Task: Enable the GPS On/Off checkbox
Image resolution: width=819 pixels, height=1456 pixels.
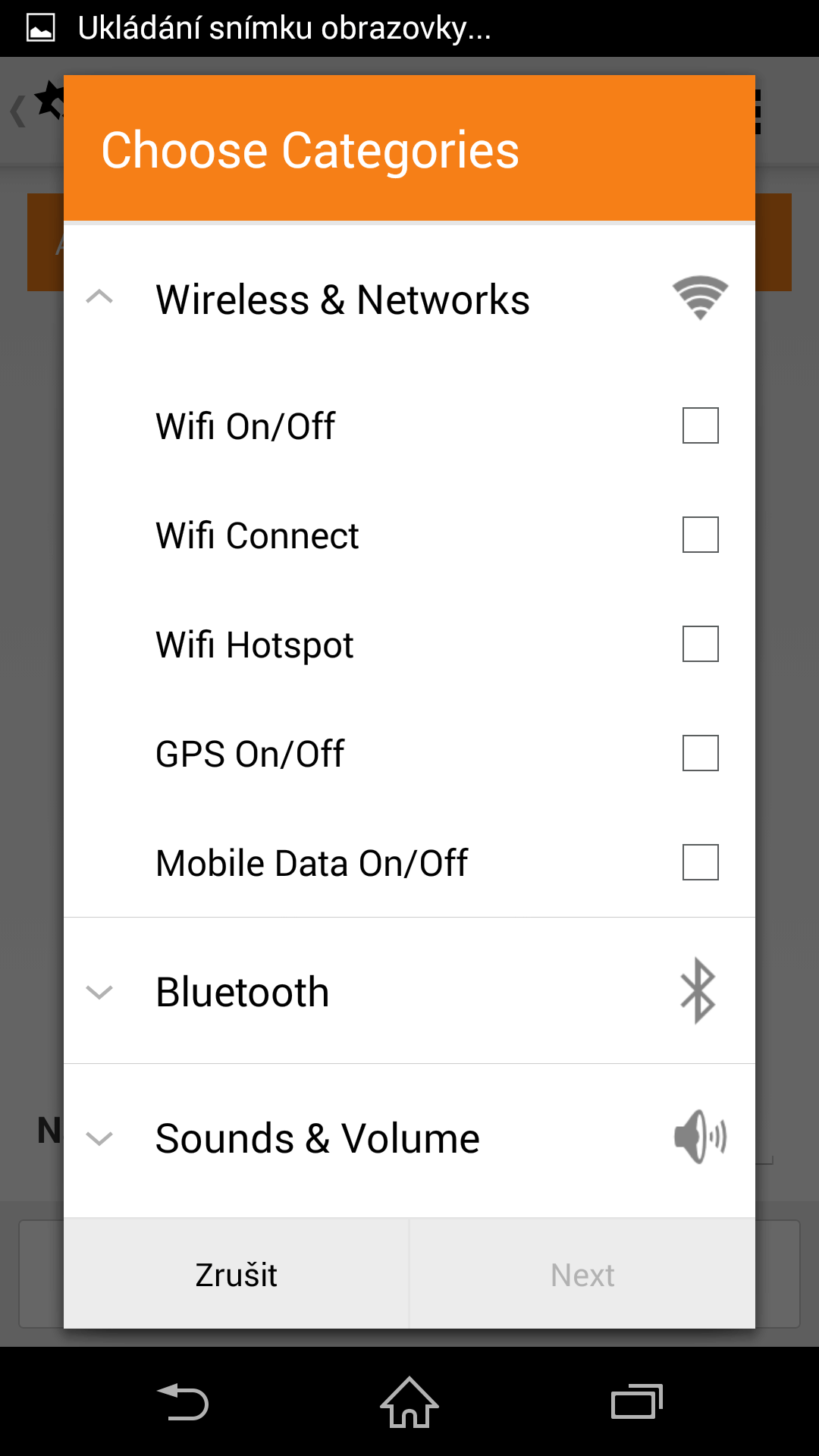Action: coord(700,753)
